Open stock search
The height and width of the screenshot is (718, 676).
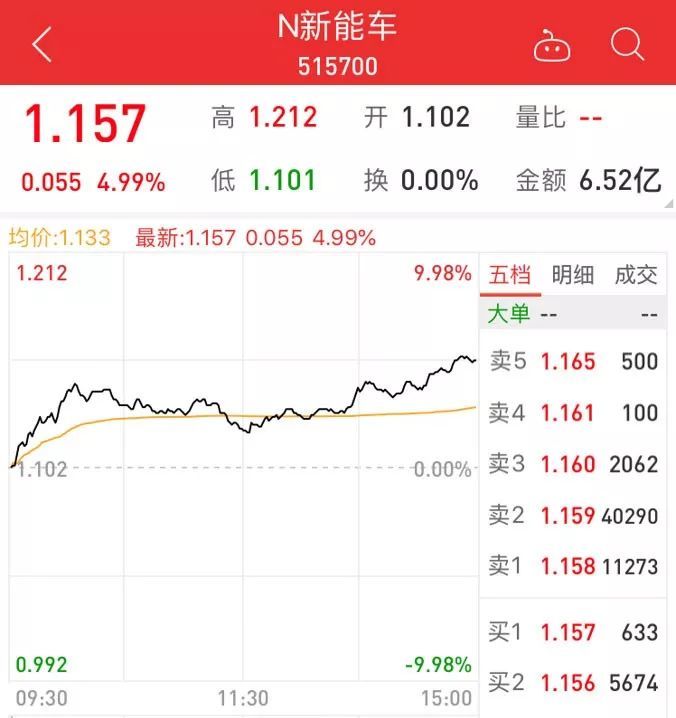[x=627, y=44]
